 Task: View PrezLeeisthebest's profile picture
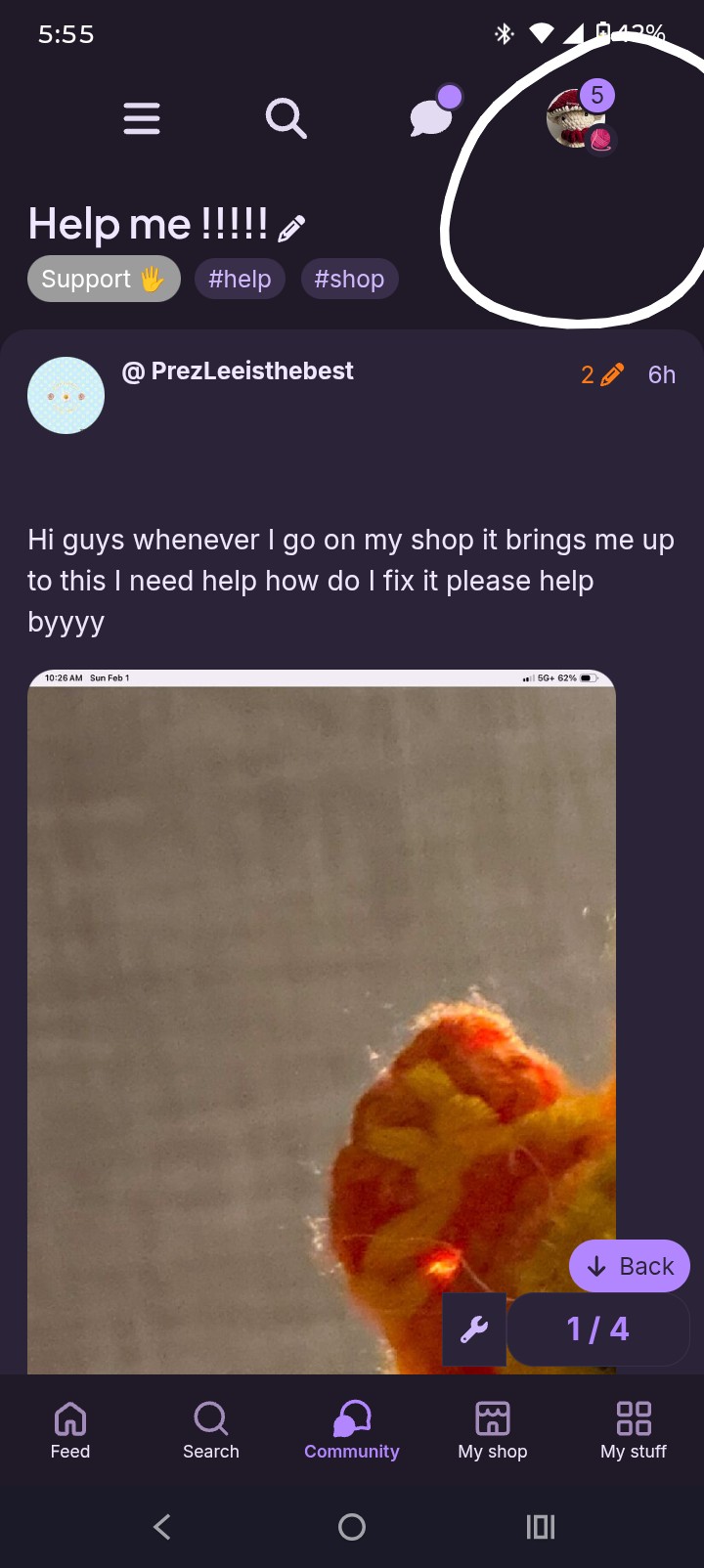[66, 395]
